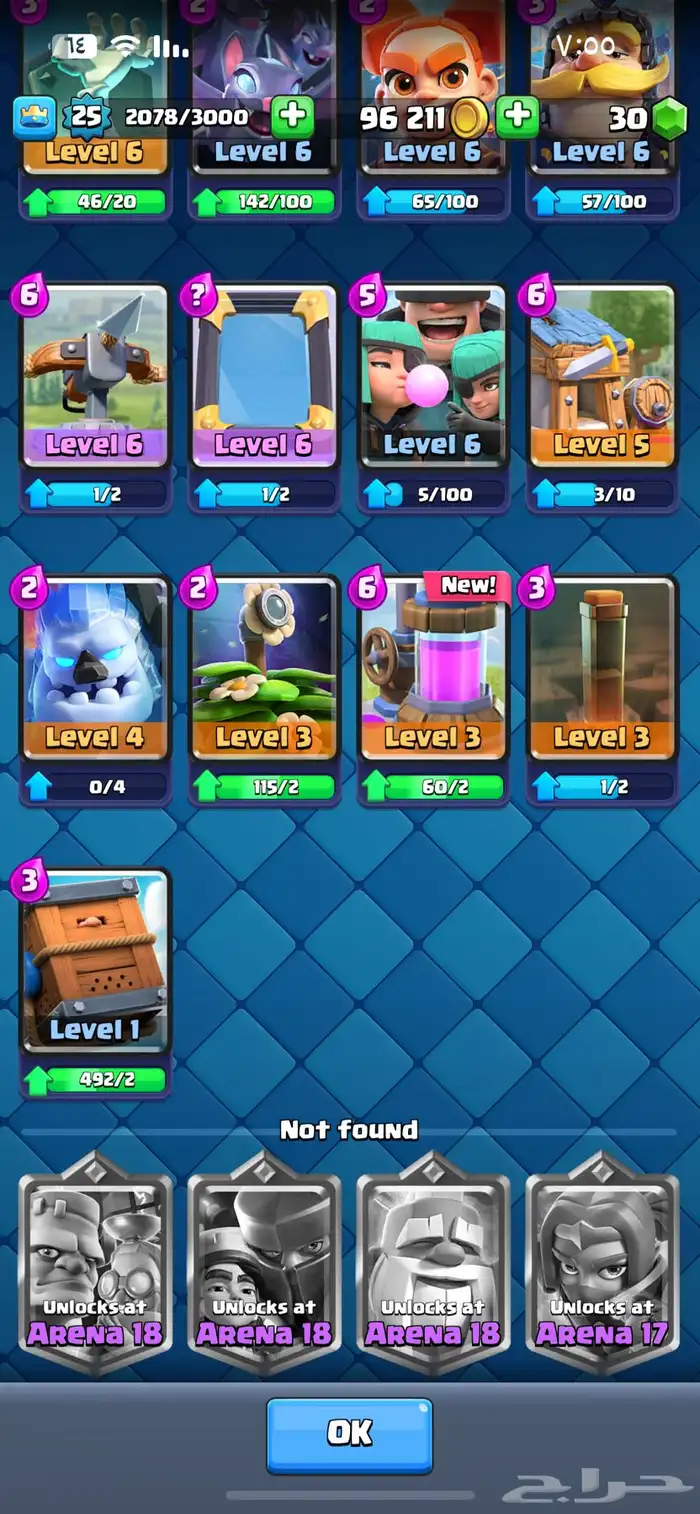Image resolution: width=700 pixels, height=1514 pixels.
Task: Tap the crown experience level icon
Action: 32,117
